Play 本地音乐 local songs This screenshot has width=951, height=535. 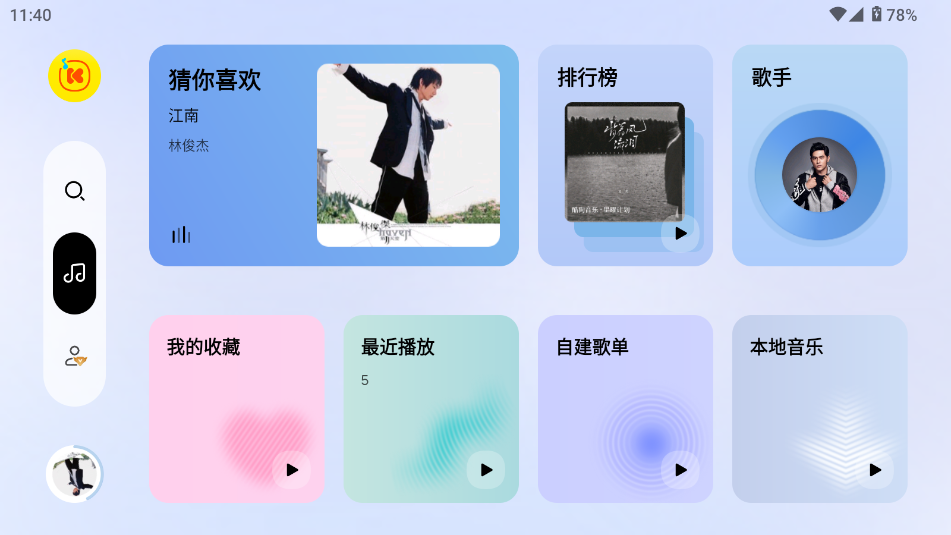(874, 469)
